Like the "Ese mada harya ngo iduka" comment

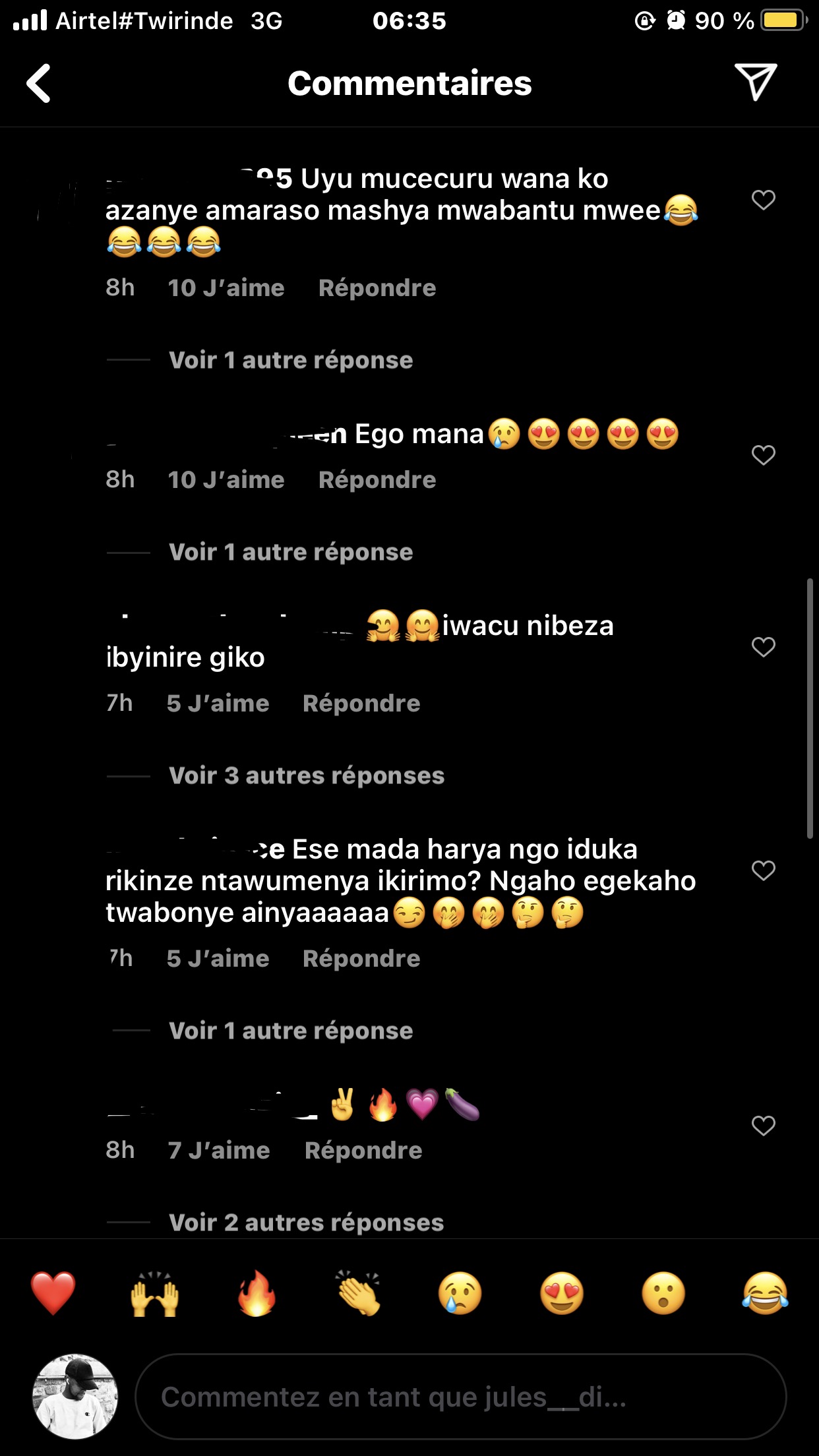(x=763, y=870)
